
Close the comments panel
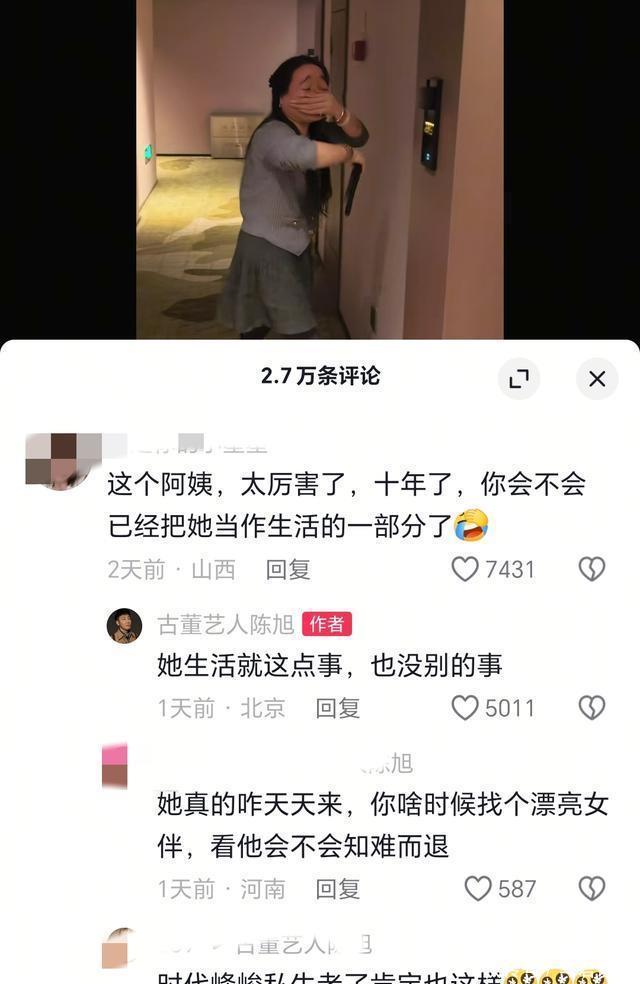click(597, 378)
